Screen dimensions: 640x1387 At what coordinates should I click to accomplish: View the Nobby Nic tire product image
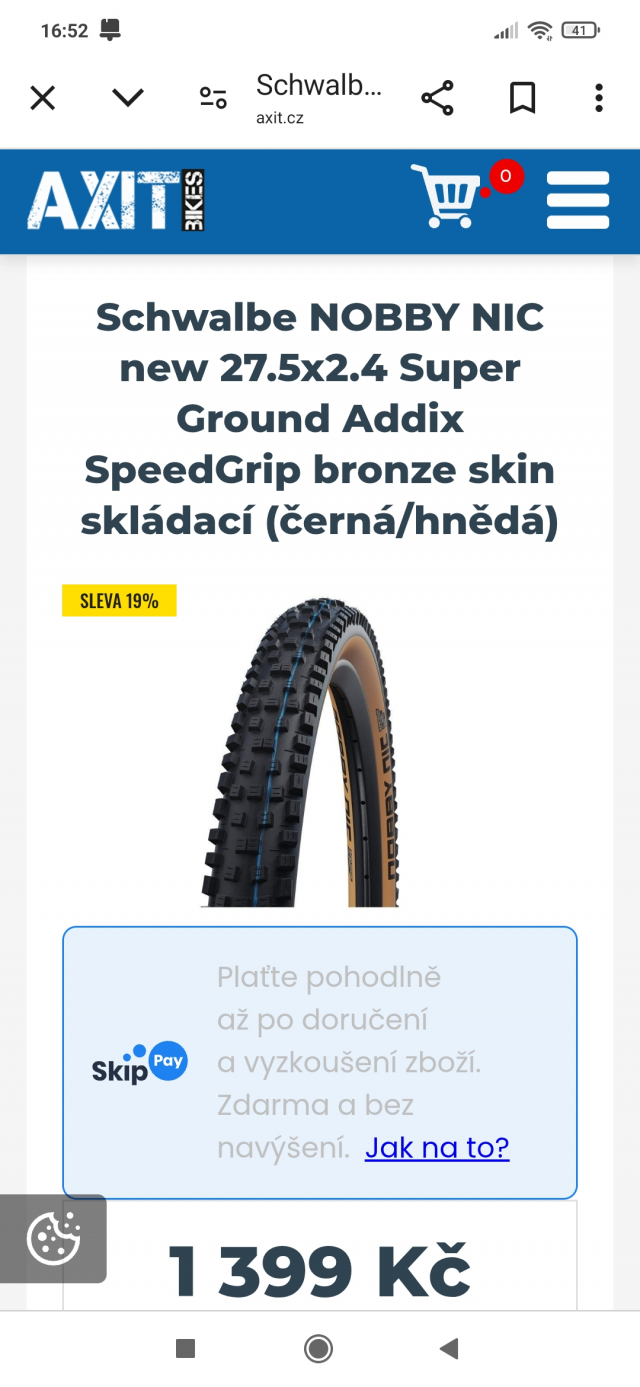click(x=300, y=752)
